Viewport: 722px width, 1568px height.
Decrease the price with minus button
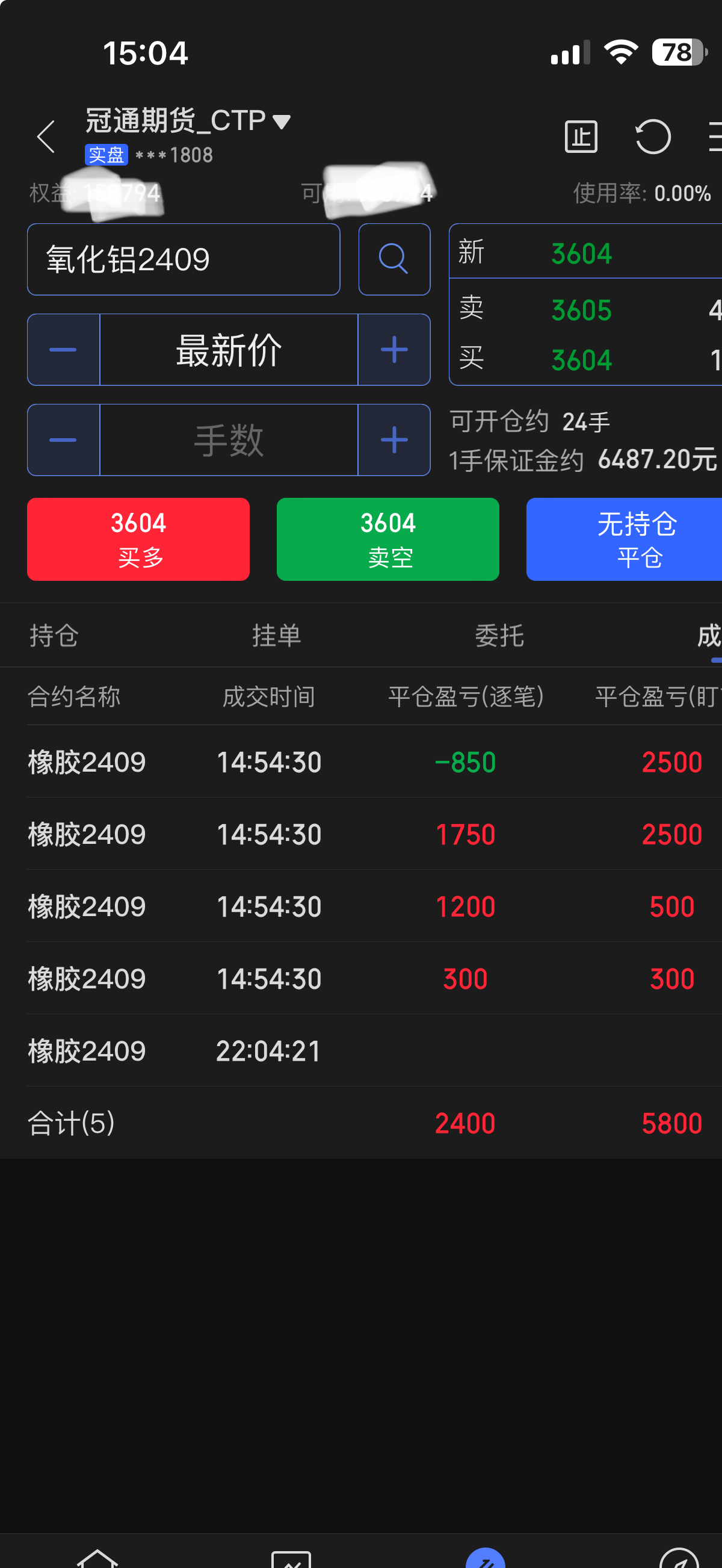[x=63, y=349]
